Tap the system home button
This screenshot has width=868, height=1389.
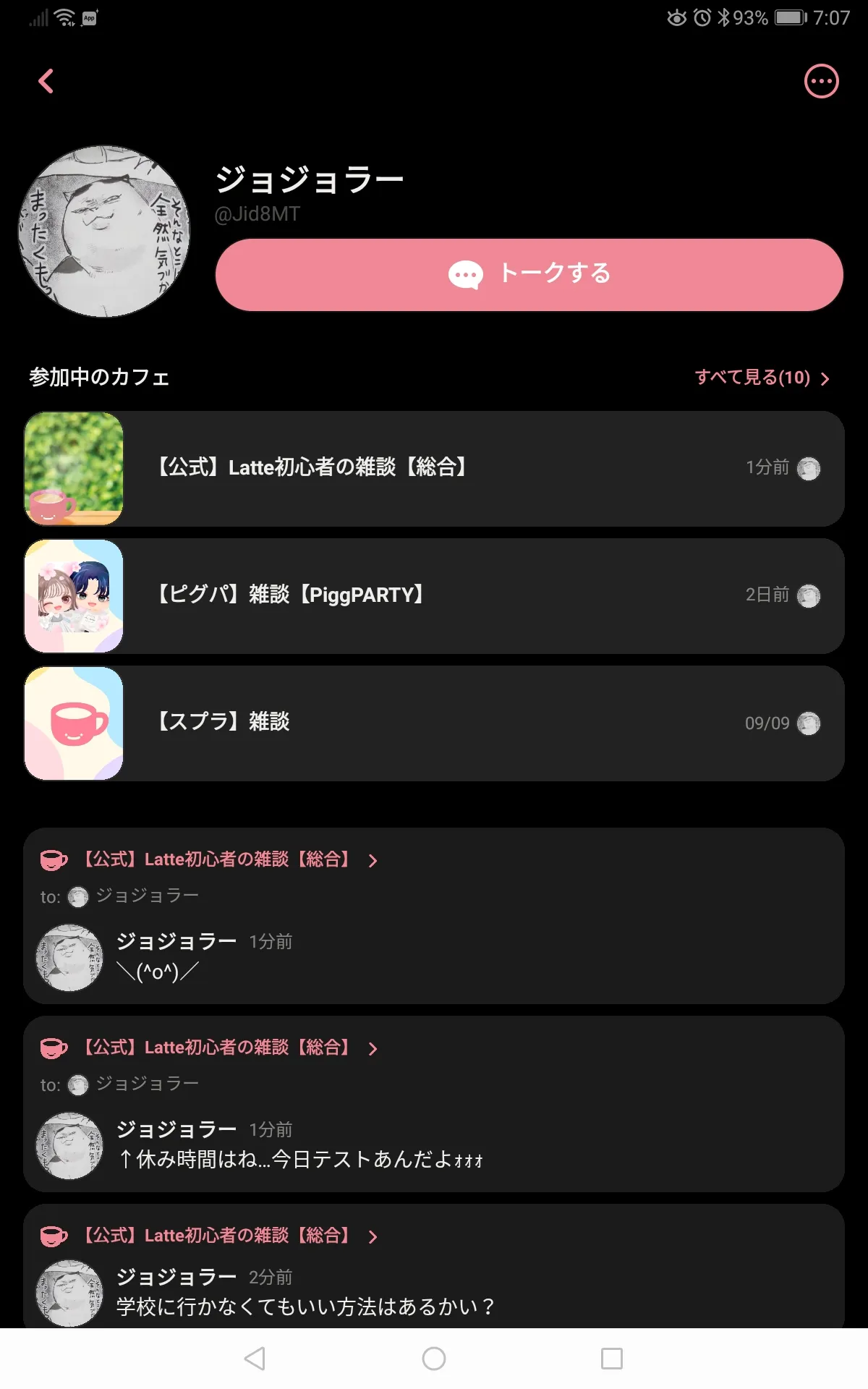click(x=434, y=1359)
